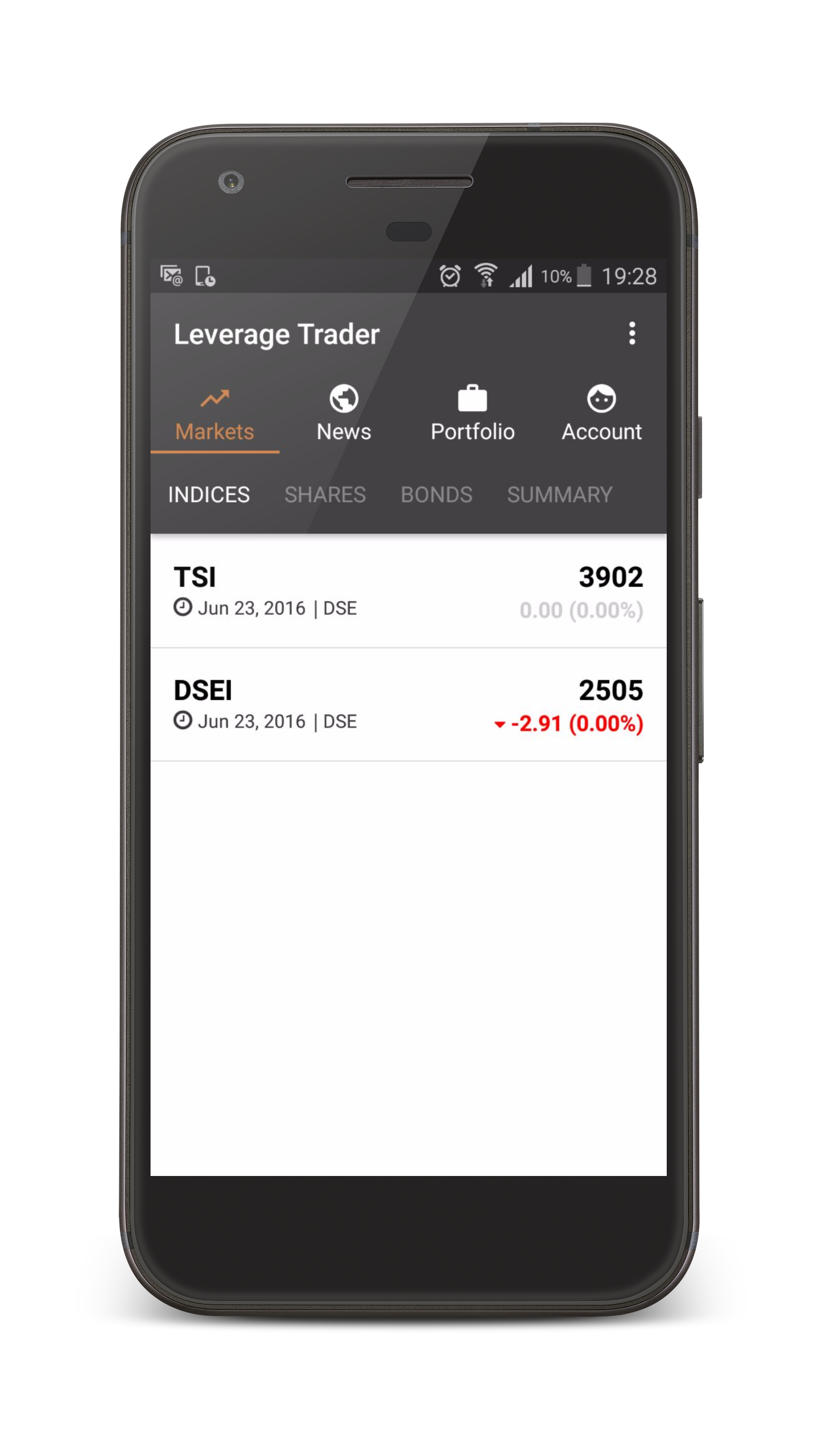Viewport: 823px width, 1456px height.
Task: Go to the Account tab
Action: coord(601,414)
